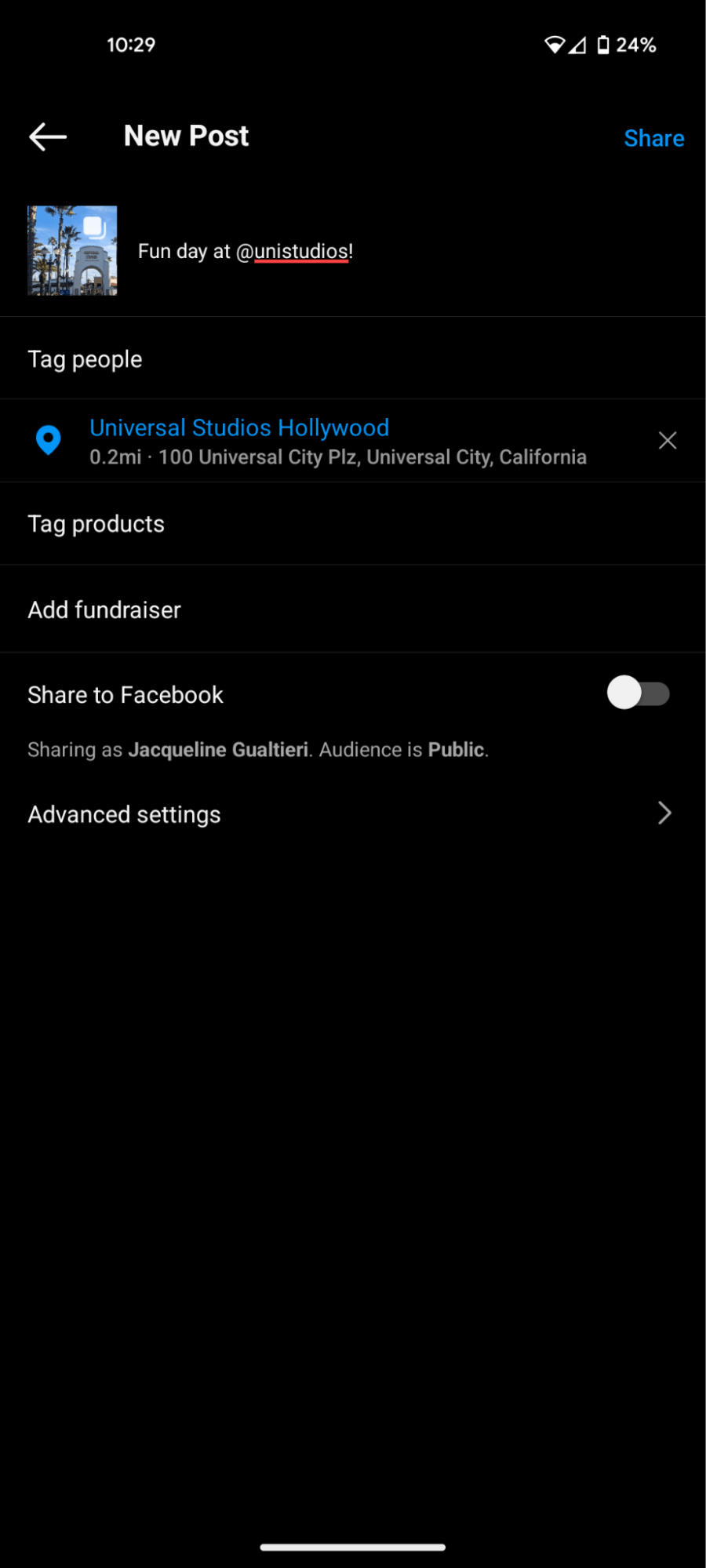Screen dimensions: 706x1568
Task: Go back from New Post screen
Action: coord(48,136)
